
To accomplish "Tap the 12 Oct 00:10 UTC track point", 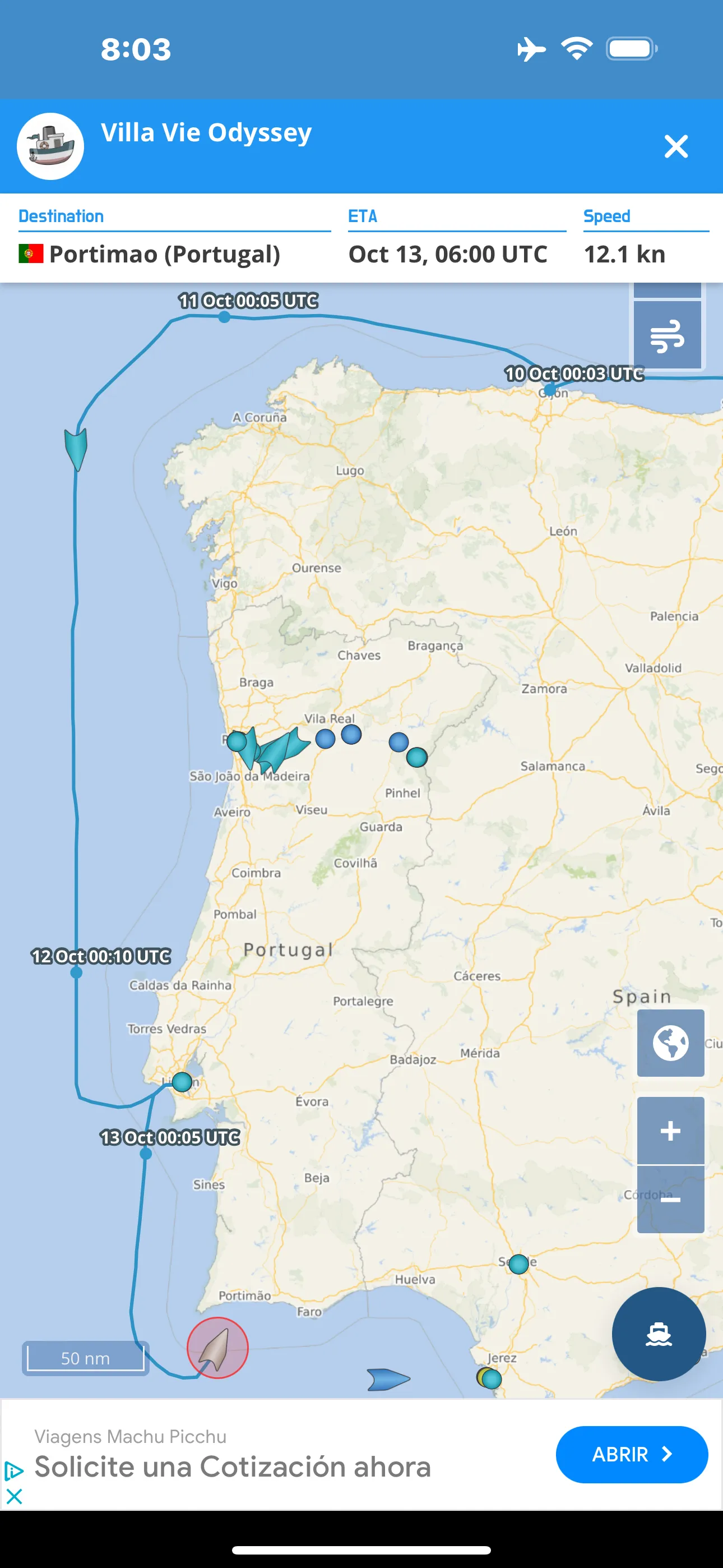I will point(77,972).
